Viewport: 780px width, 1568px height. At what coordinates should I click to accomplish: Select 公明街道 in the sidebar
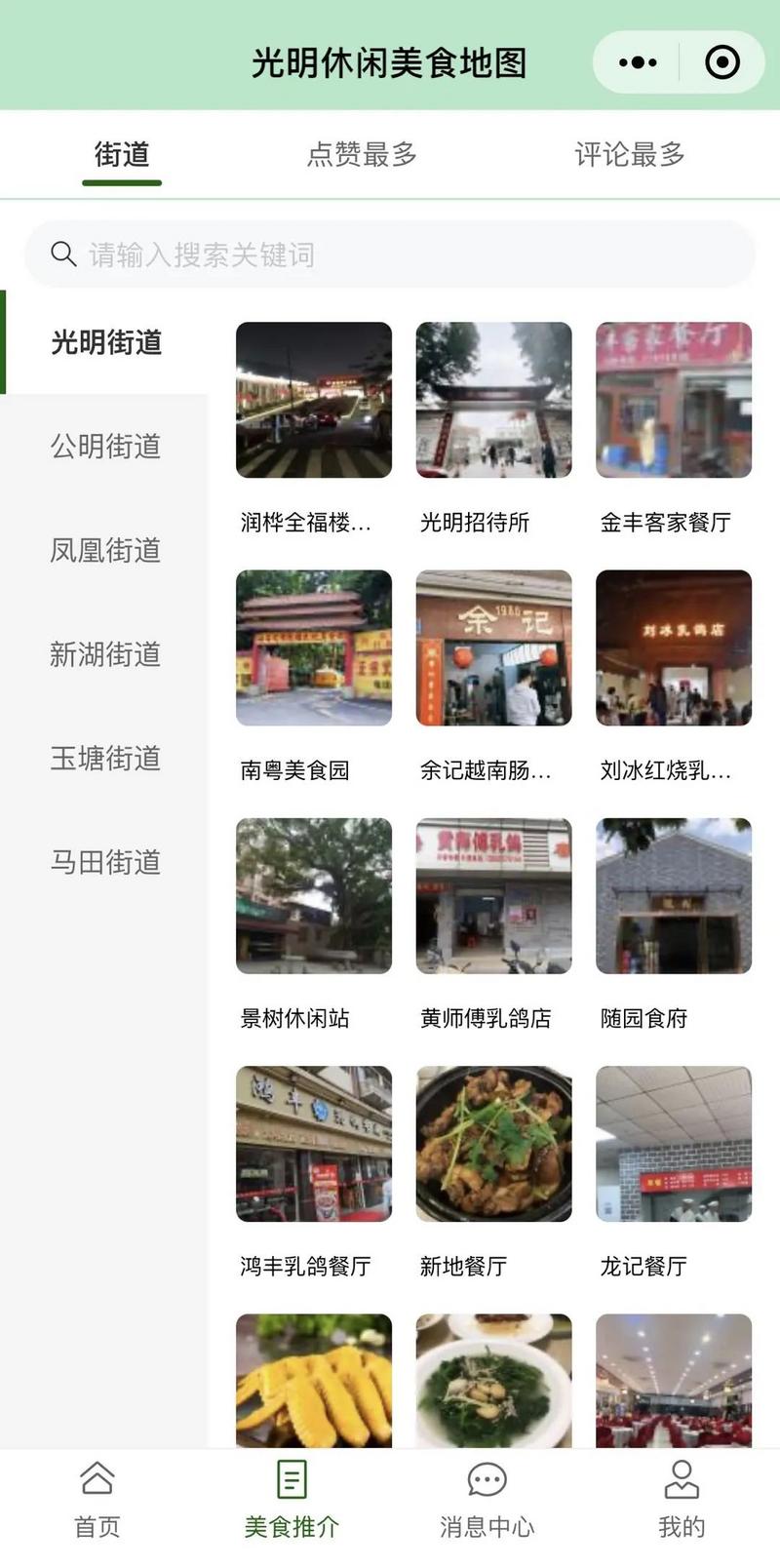point(105,447)
